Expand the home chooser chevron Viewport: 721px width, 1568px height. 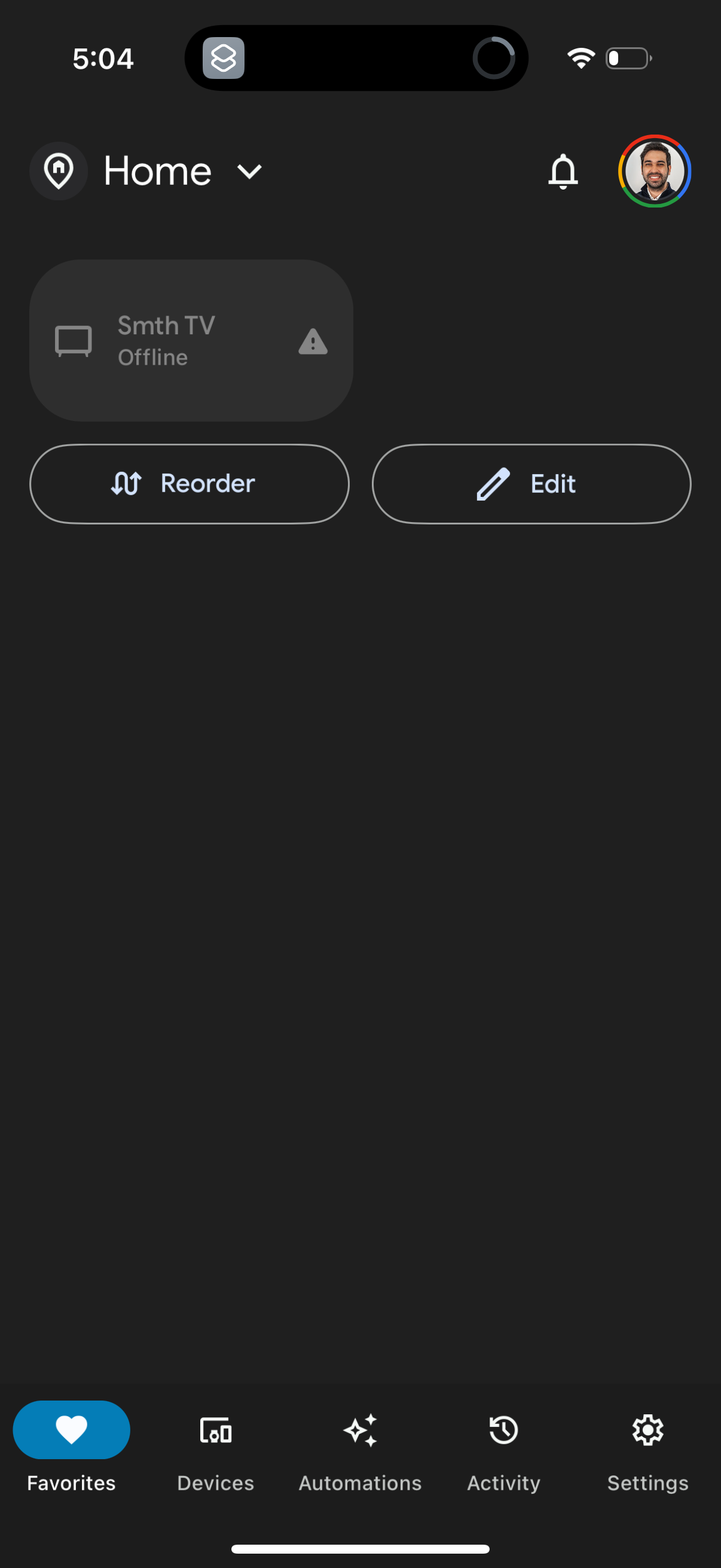[x=249, y=172]
